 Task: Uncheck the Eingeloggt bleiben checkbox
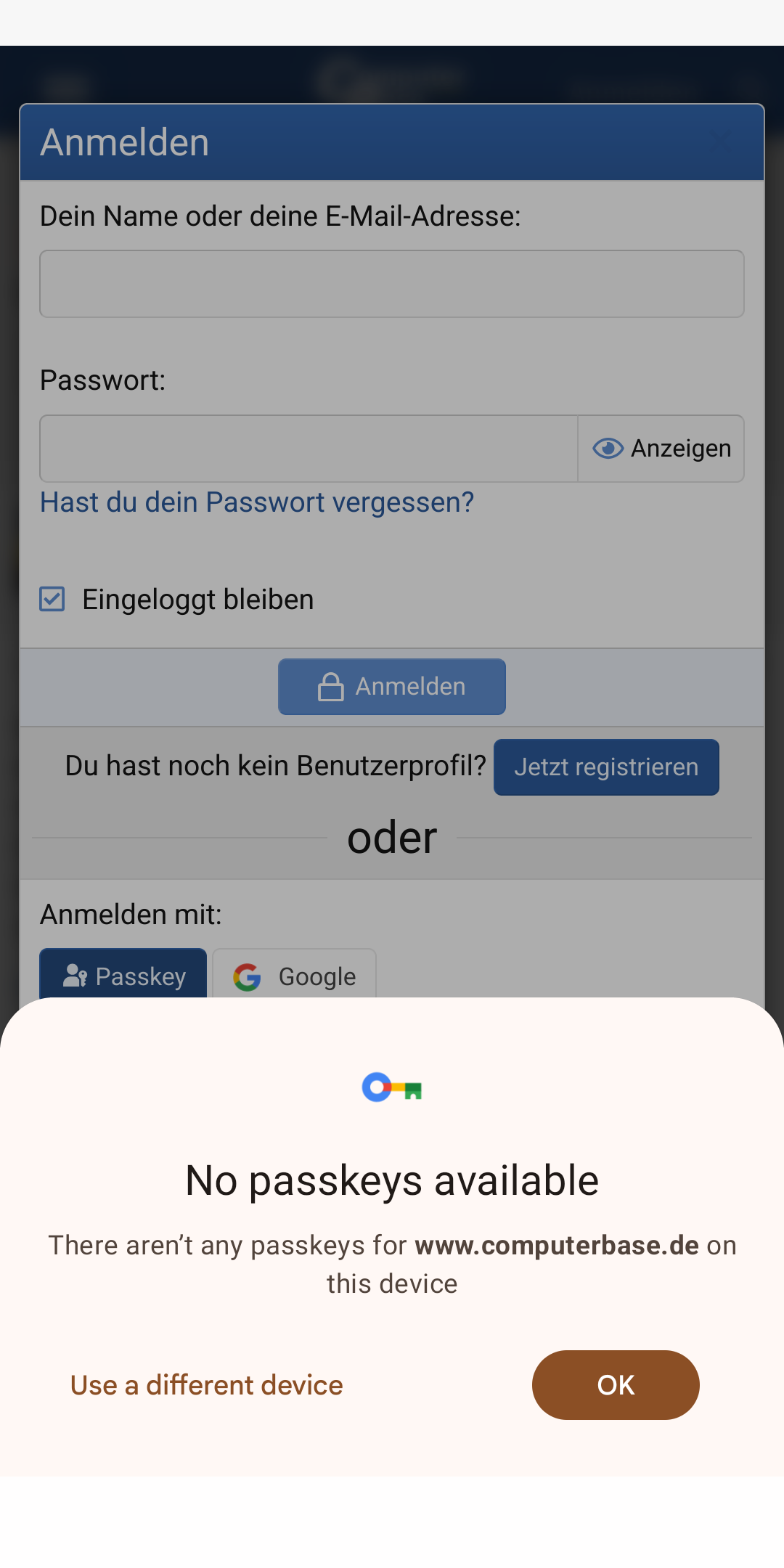(52, 599)
